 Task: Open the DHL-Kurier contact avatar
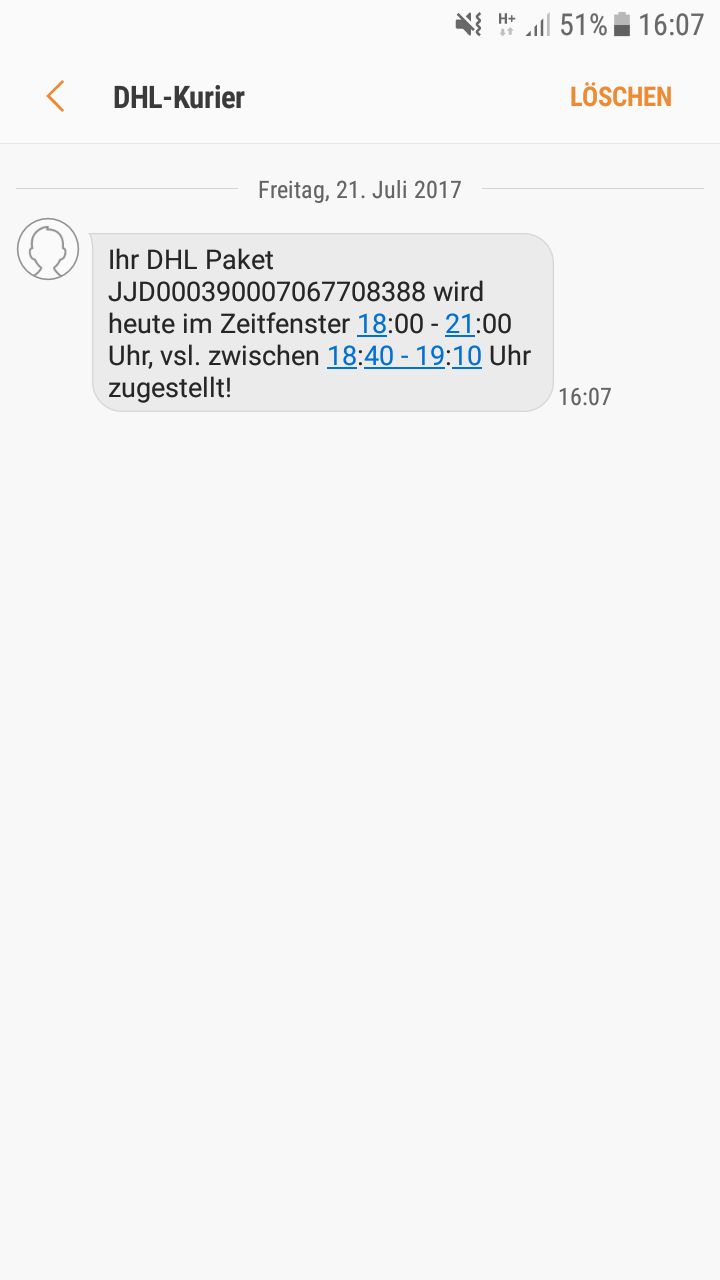[x=48, y=249]
